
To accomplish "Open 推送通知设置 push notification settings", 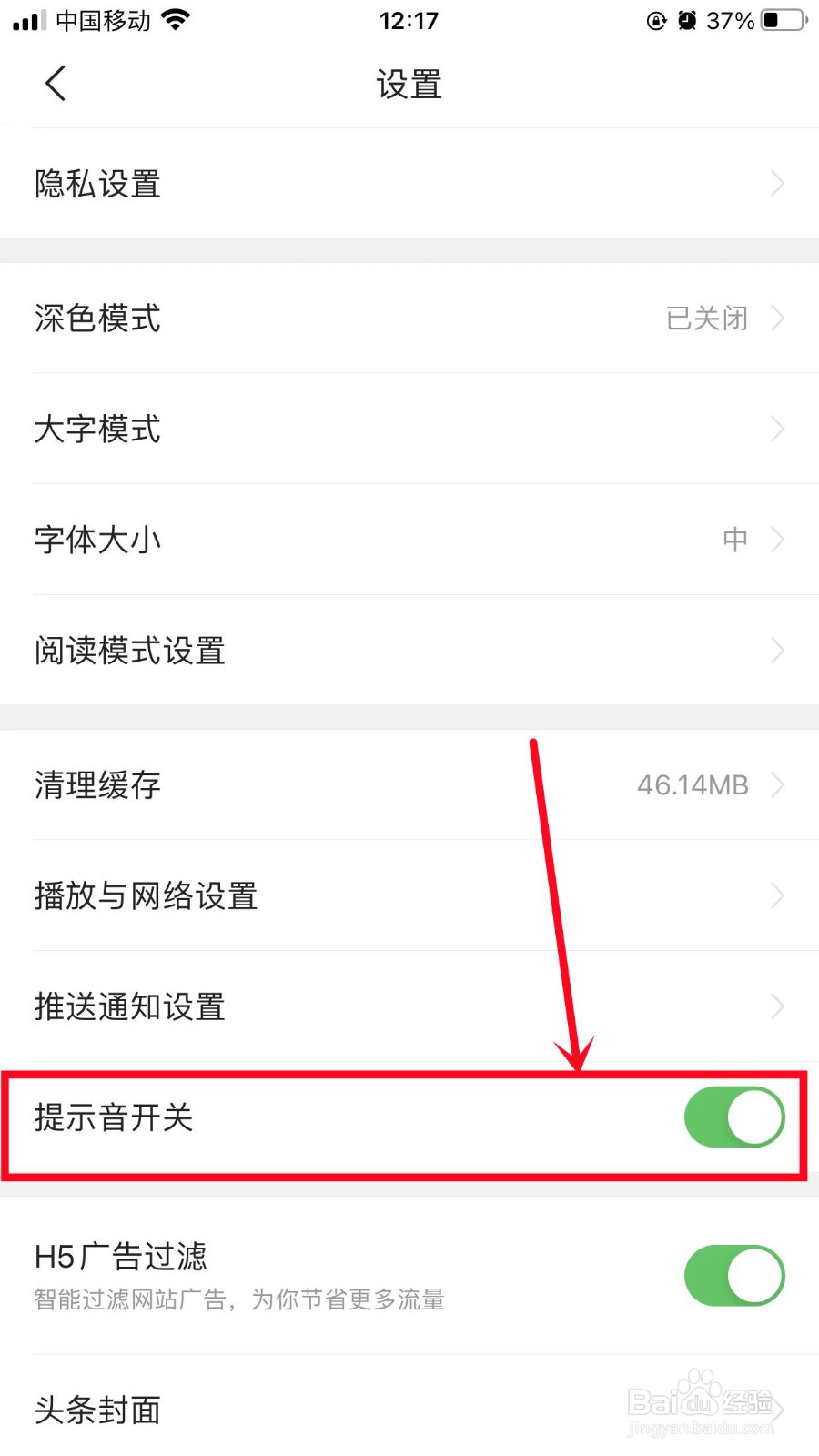I will (409, 1006).
